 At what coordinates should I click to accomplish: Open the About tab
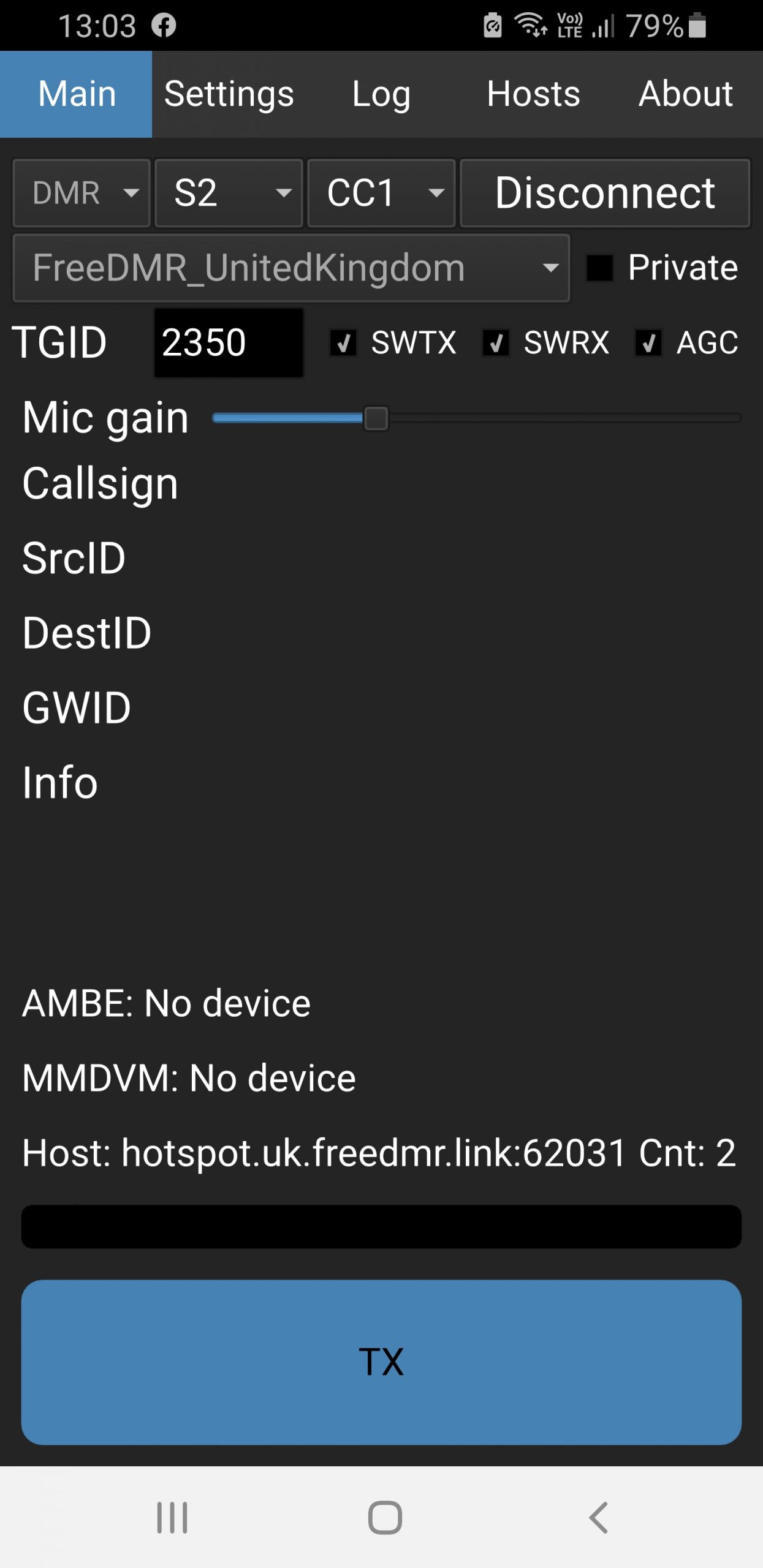(686, 94)
